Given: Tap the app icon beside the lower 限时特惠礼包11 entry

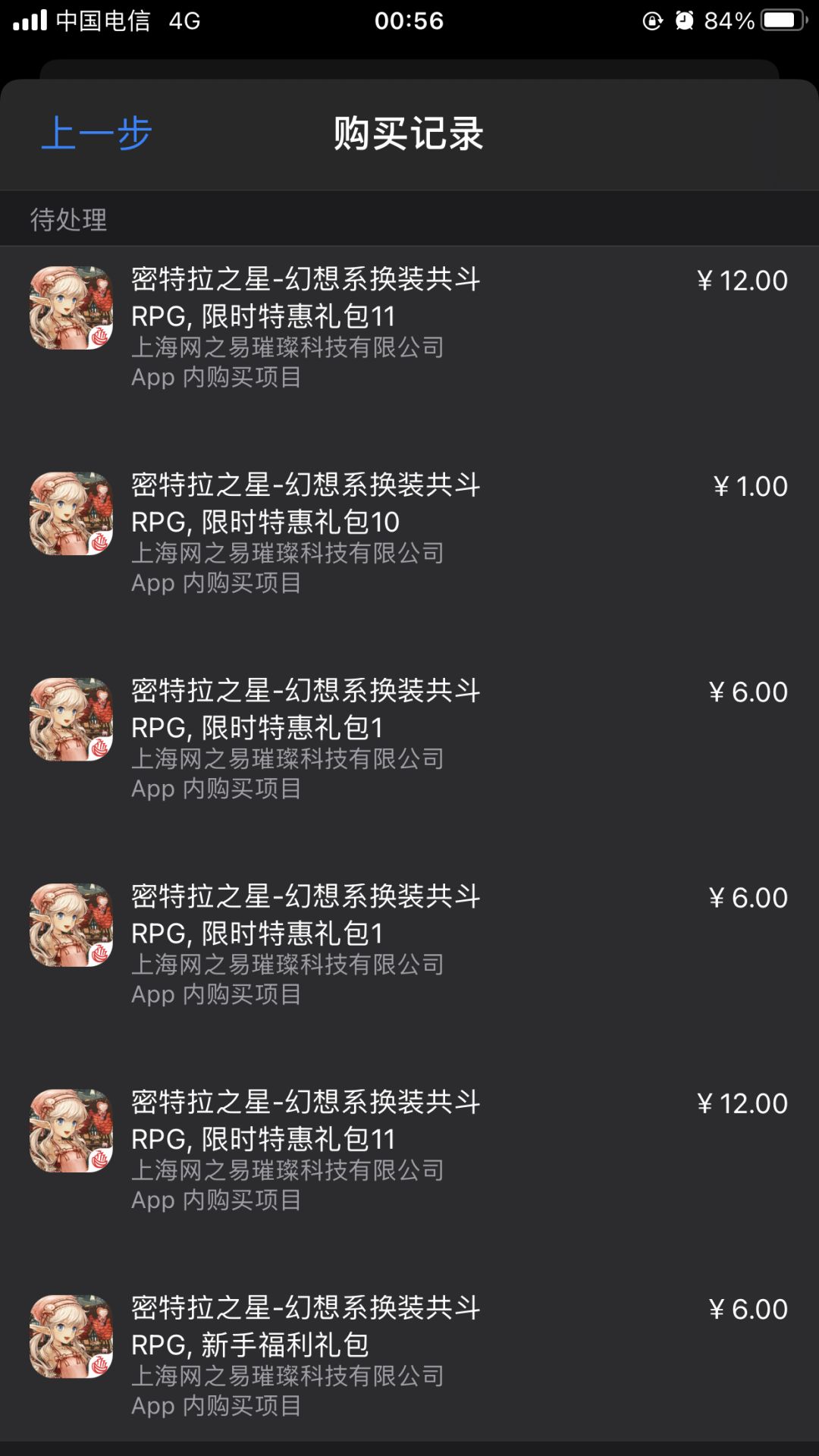Looking at the screenshot, I should [x=71, y=1131].
